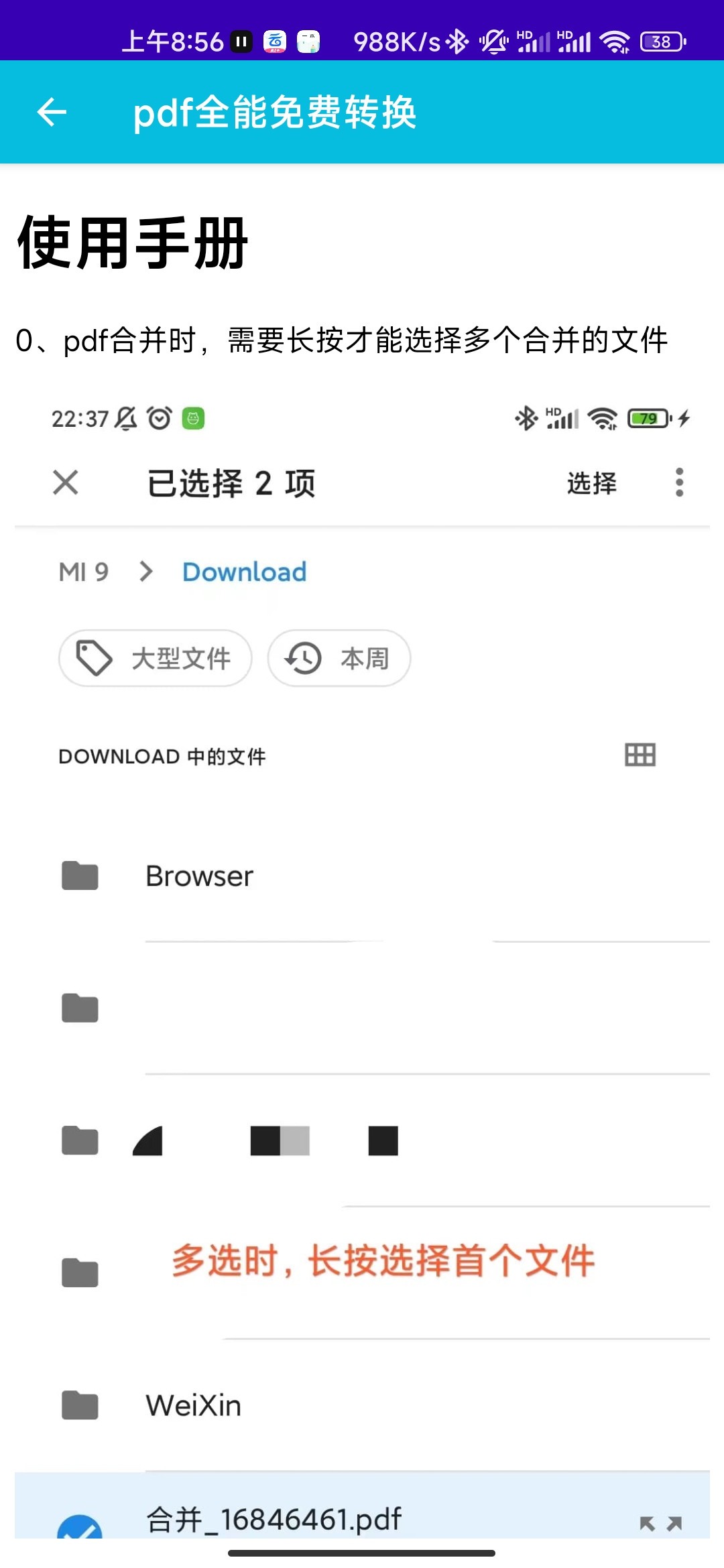
Task: Go back from the user manual page
Action: click(x=52, y=112)
